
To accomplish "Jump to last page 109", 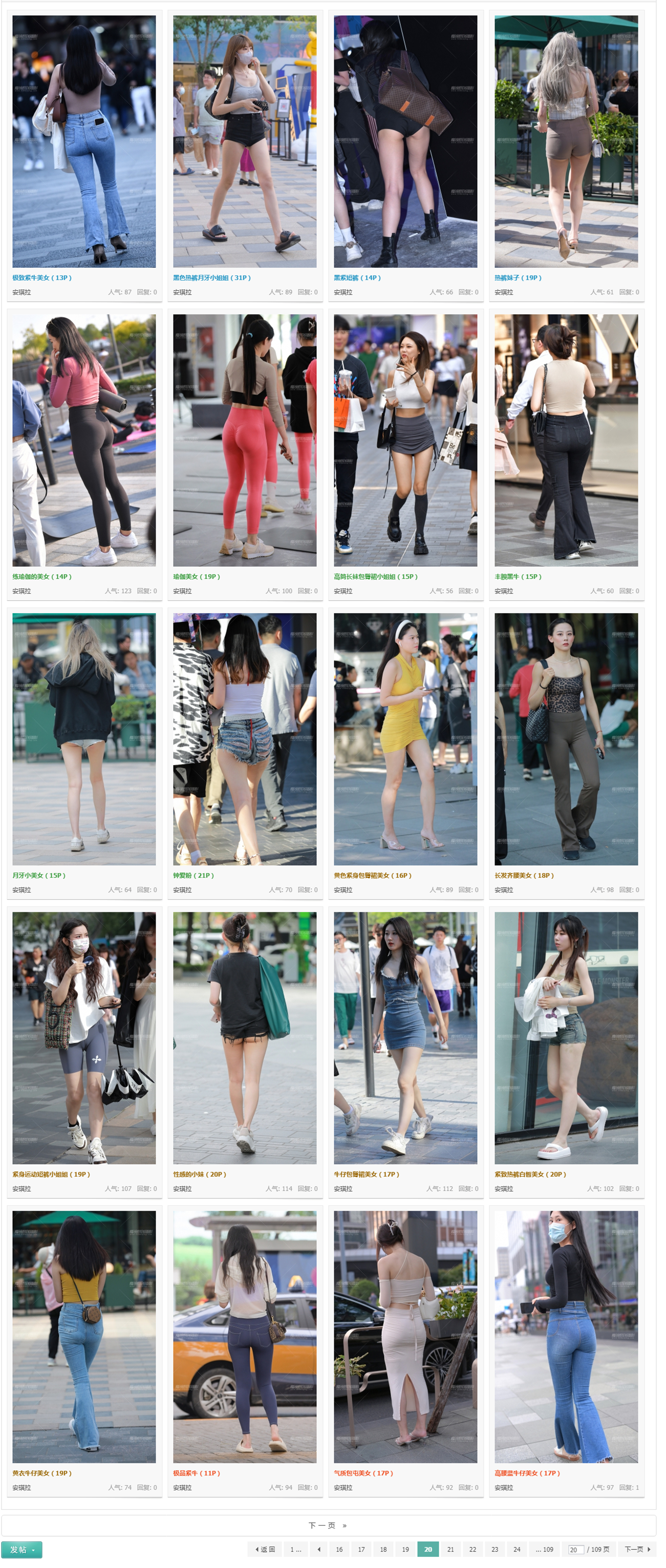I will tap(545, 1549).
